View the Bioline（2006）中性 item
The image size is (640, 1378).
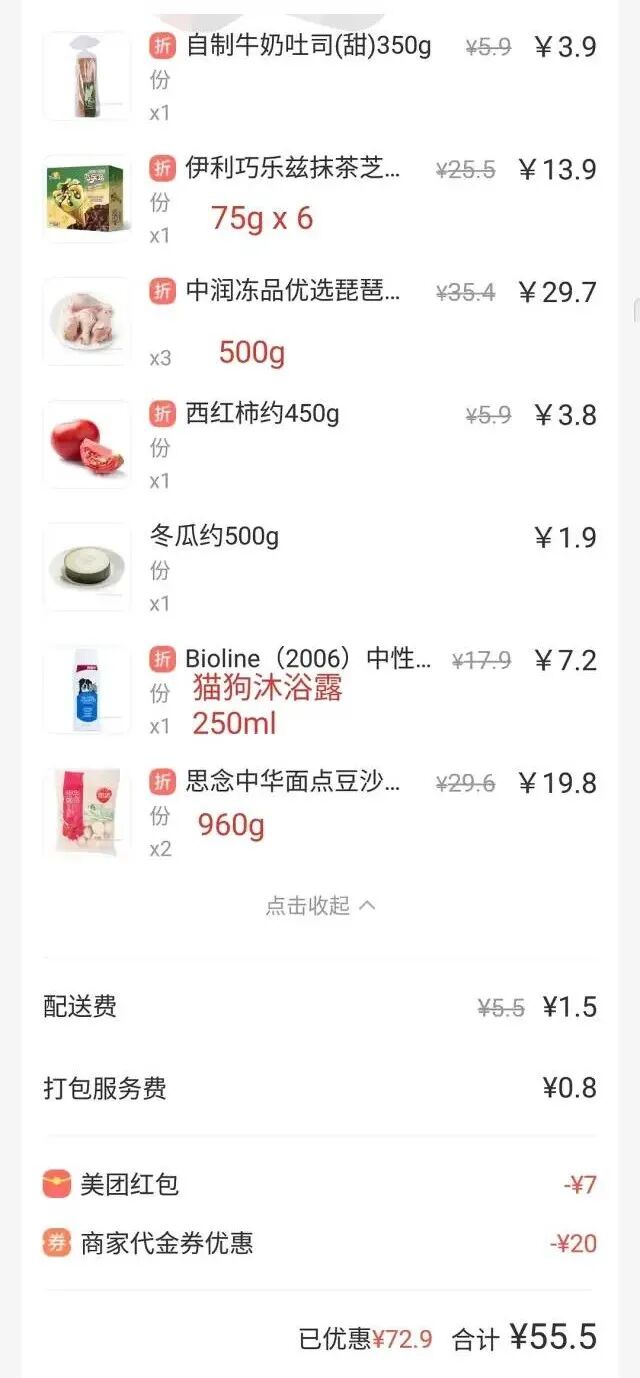tap(308, 660)
